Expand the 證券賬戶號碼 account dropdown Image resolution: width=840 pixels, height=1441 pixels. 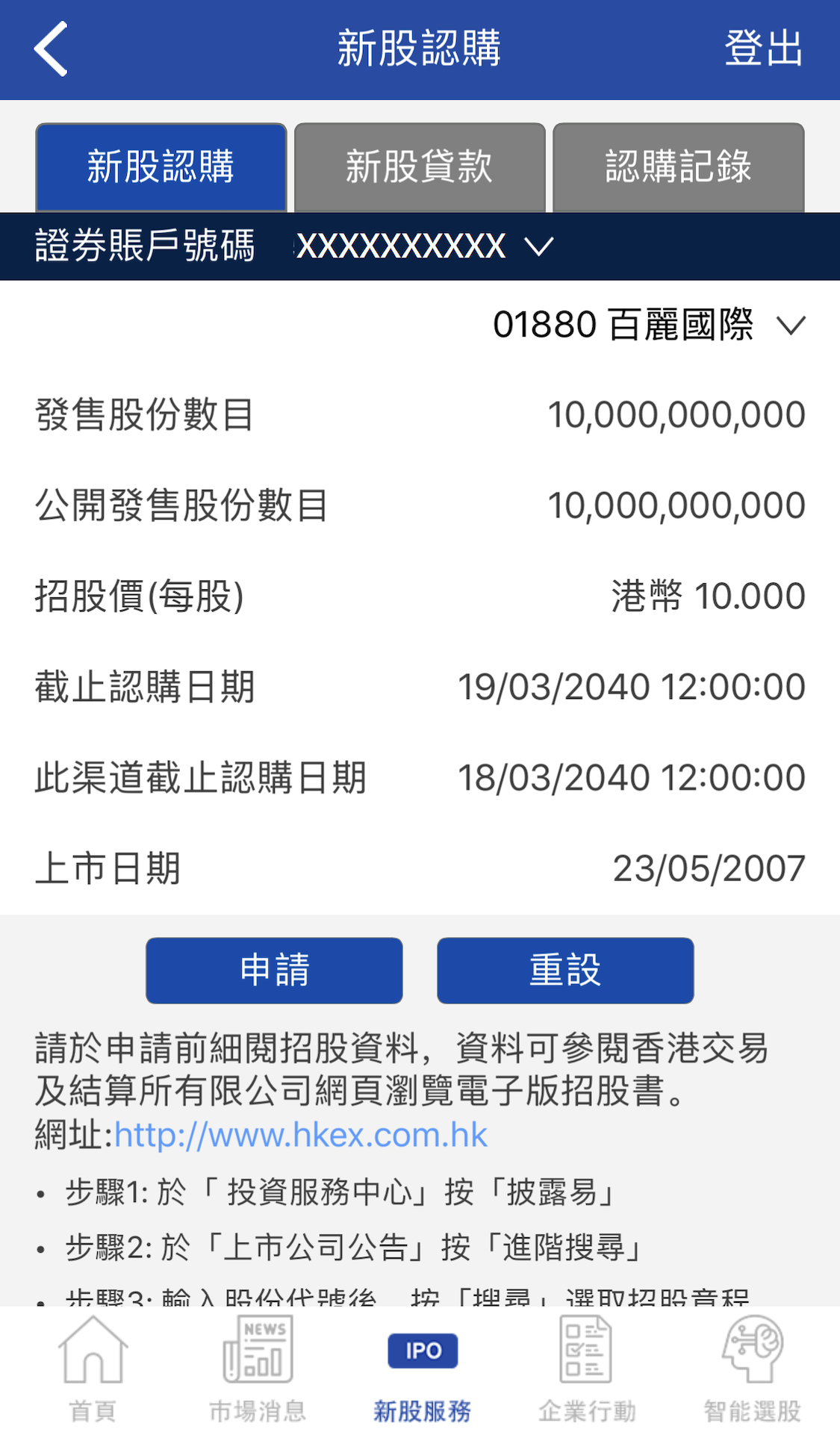pyautogui.click(x=424, y=246)
